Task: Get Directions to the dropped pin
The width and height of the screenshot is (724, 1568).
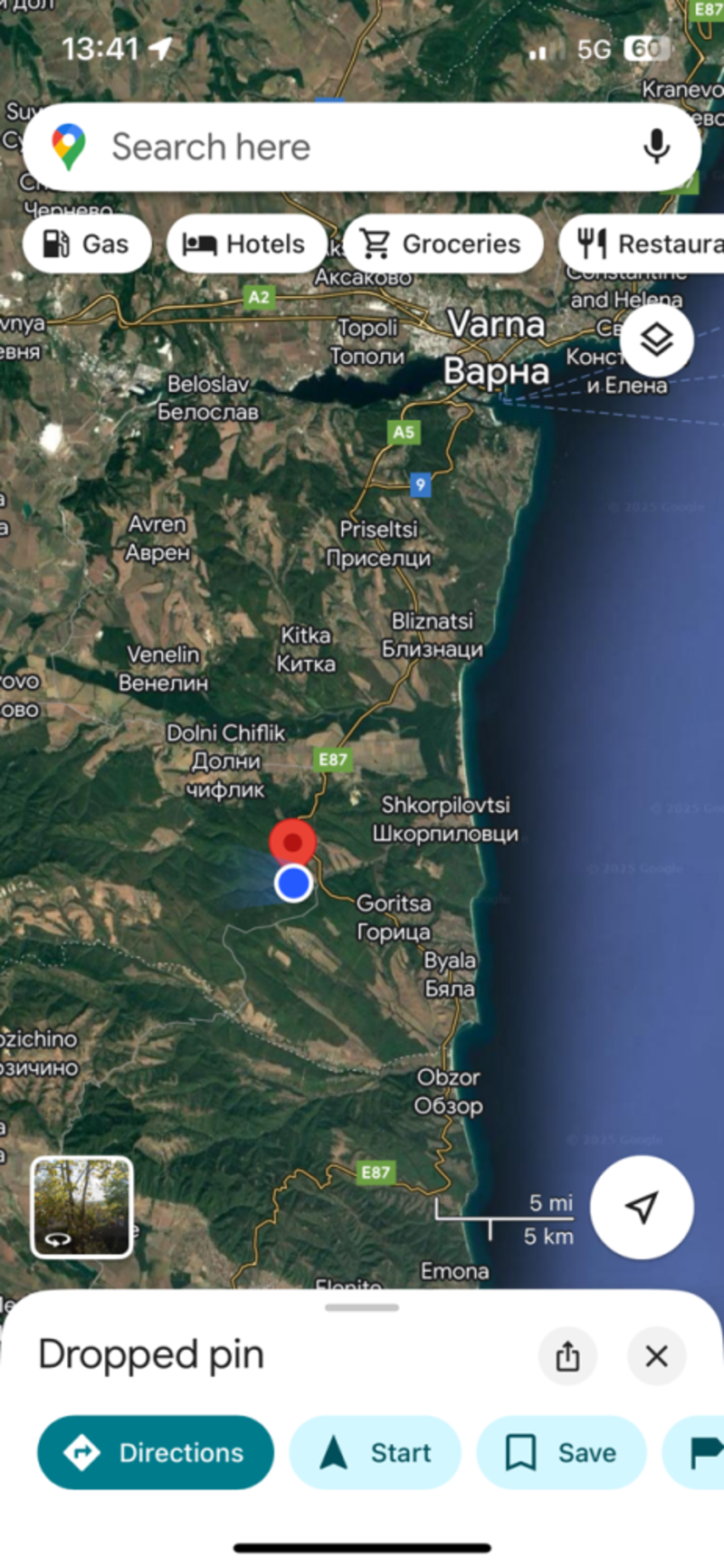Action: 156,1452
